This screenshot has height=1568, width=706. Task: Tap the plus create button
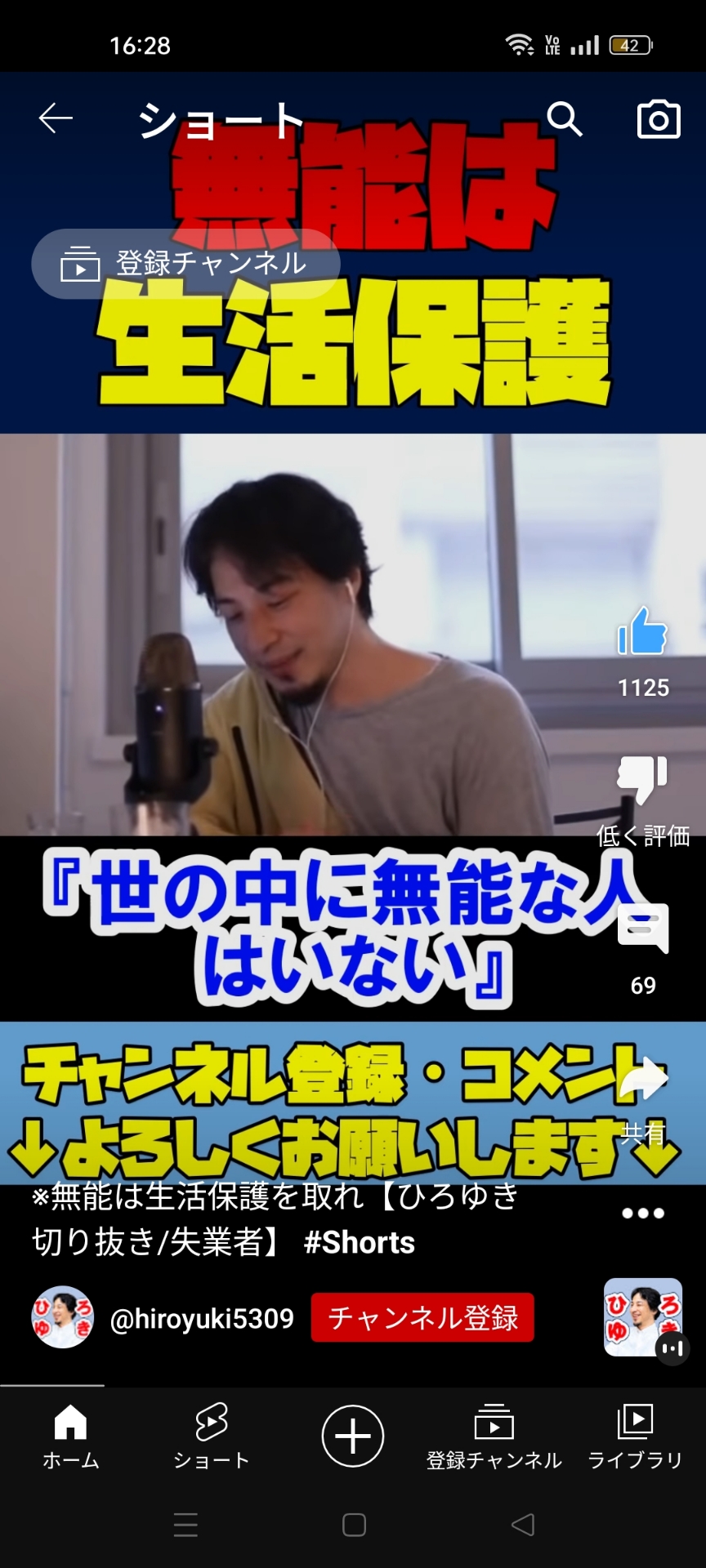[x=353, y=1436]
